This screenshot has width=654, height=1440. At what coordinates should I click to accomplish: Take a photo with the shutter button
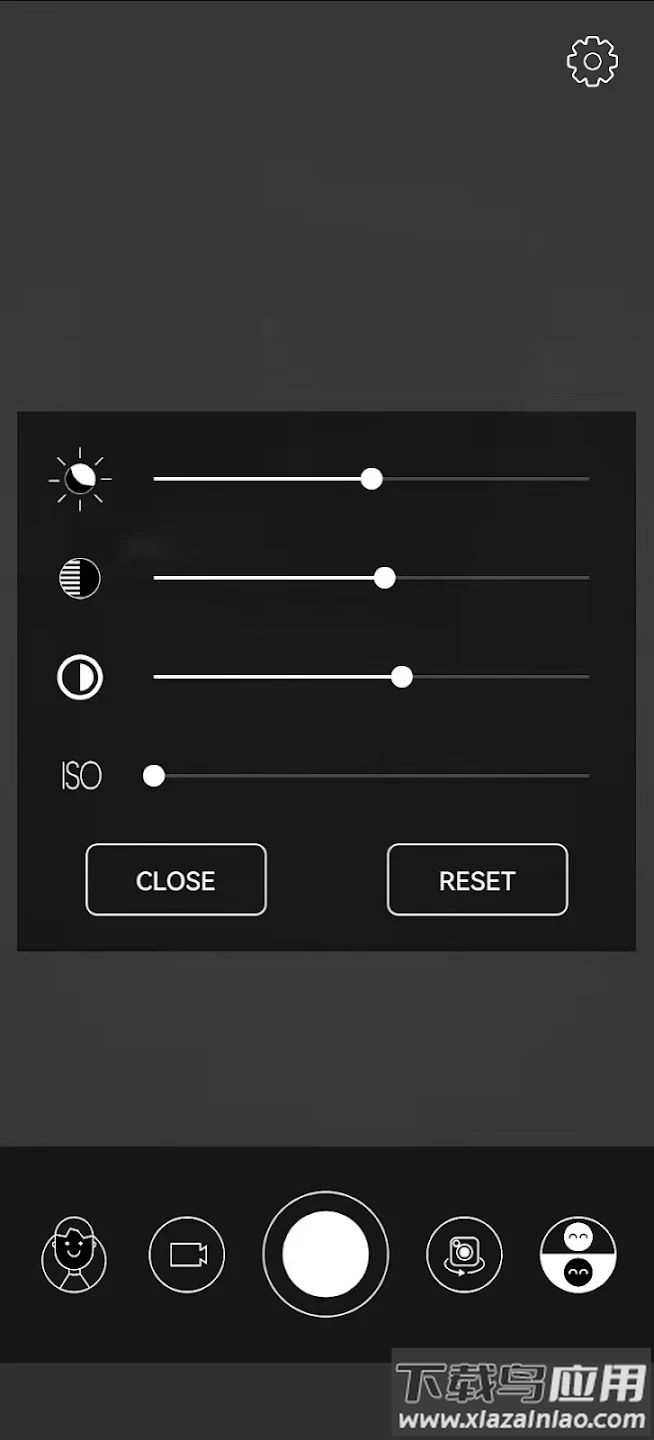coord(326,1254)
